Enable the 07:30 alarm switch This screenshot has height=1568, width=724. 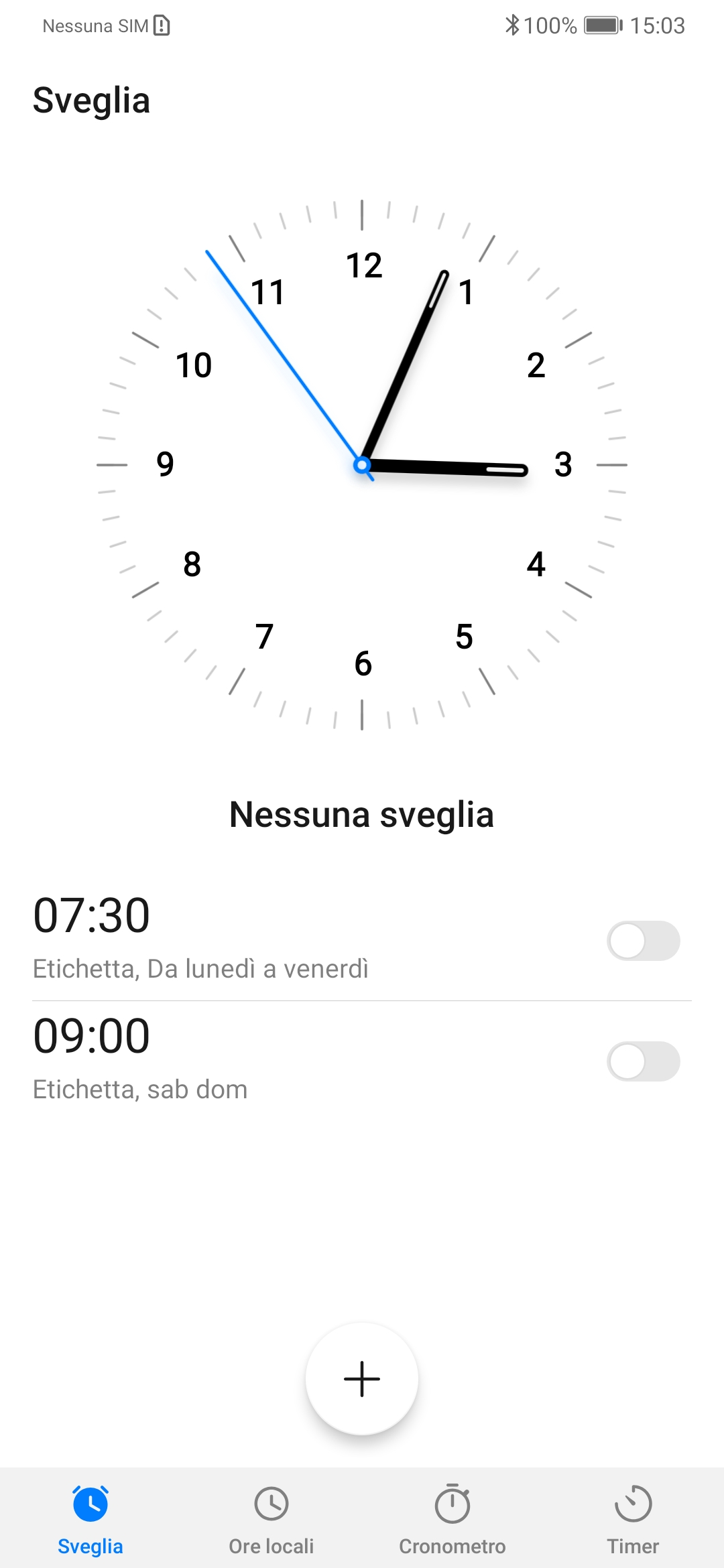point(644,941)
